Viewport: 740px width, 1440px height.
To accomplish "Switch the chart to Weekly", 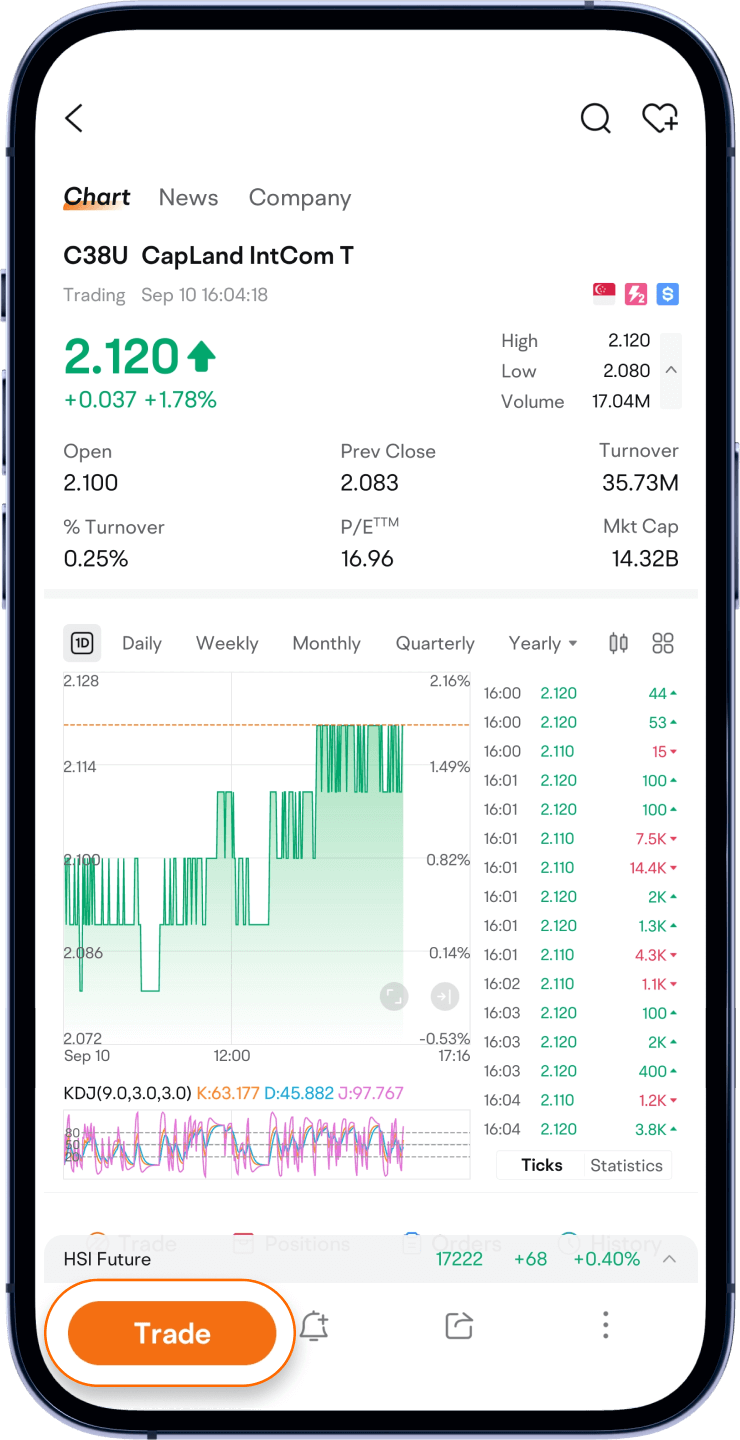I will (x=227, y=644).
